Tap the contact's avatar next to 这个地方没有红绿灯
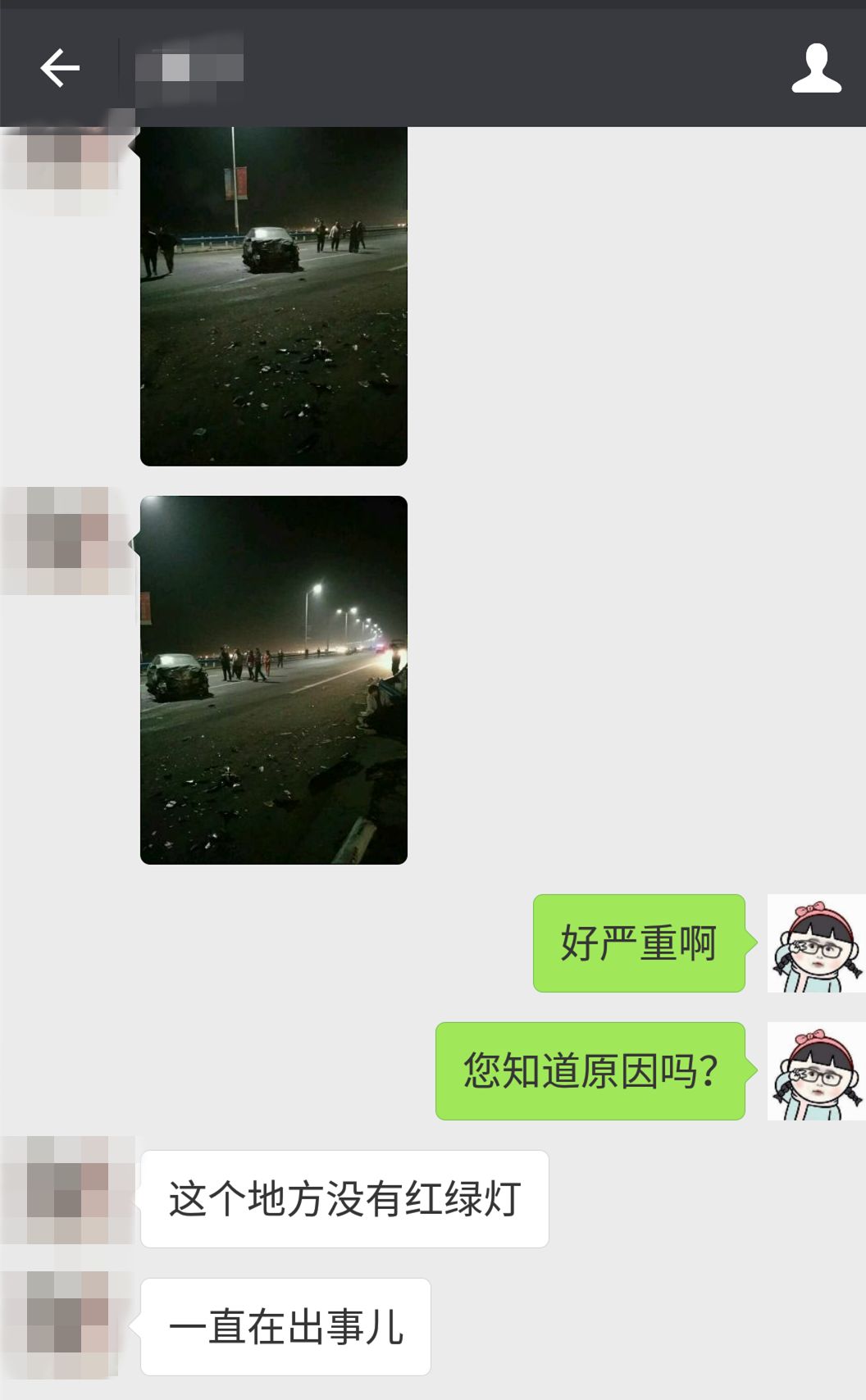866x1400 pixels. pyautogui.click(x=67, y=1189)
